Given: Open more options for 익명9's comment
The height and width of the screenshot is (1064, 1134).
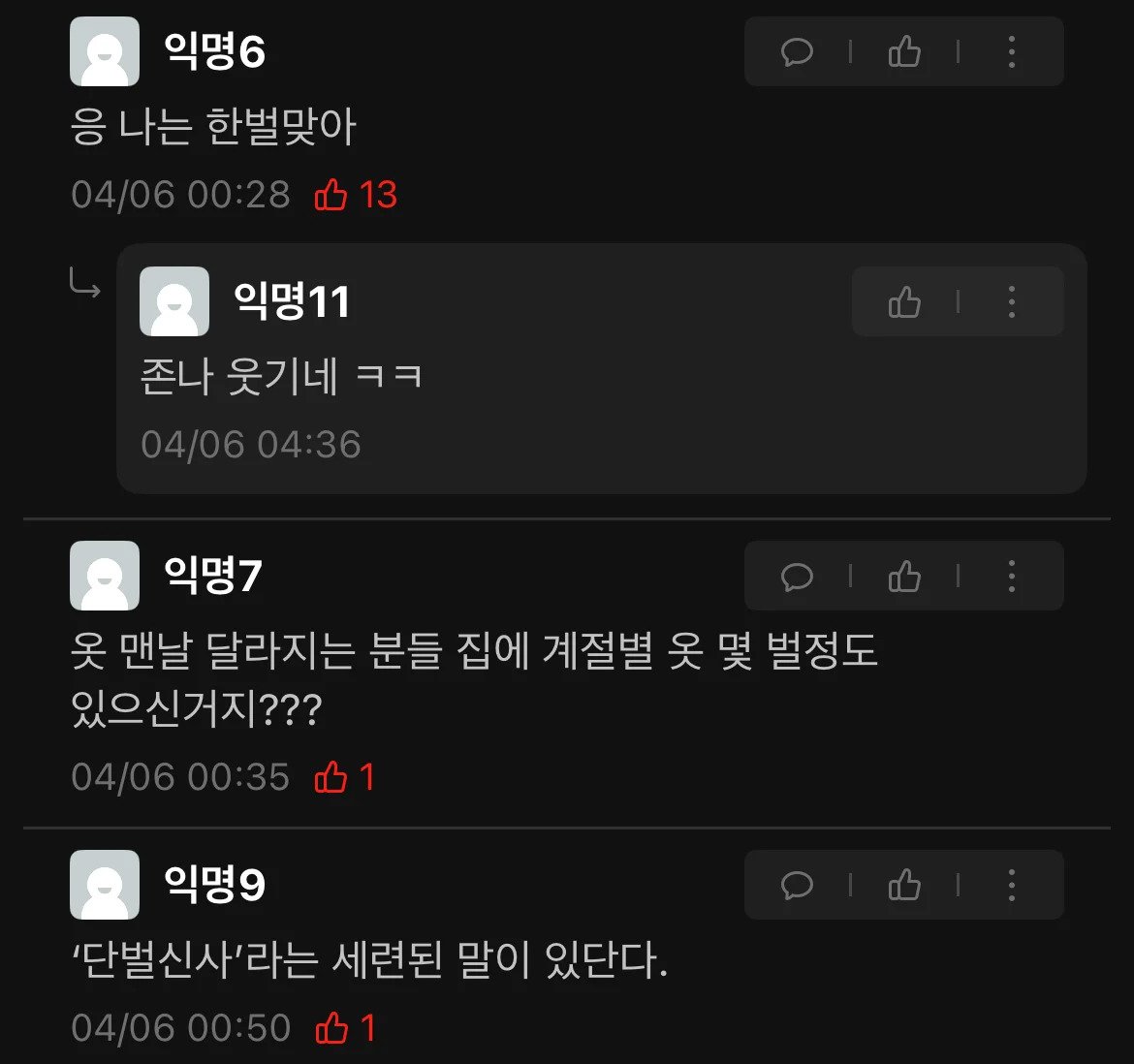Looking at the screenshot, I should [1012, 885].
